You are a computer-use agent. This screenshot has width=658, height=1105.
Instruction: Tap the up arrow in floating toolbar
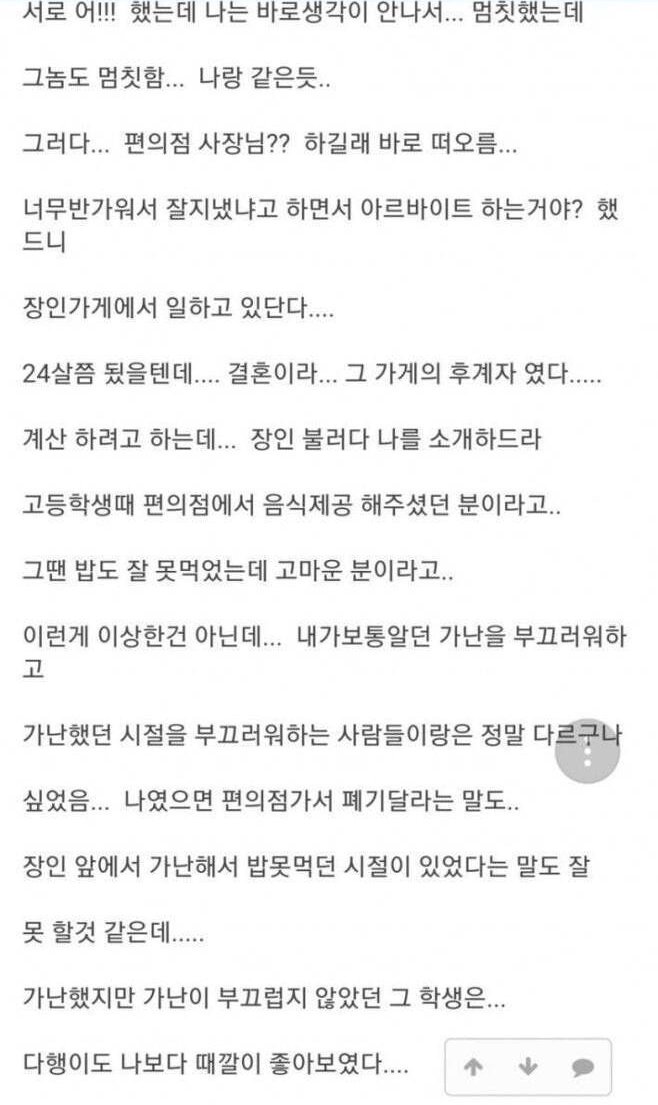coord(473,1067)
